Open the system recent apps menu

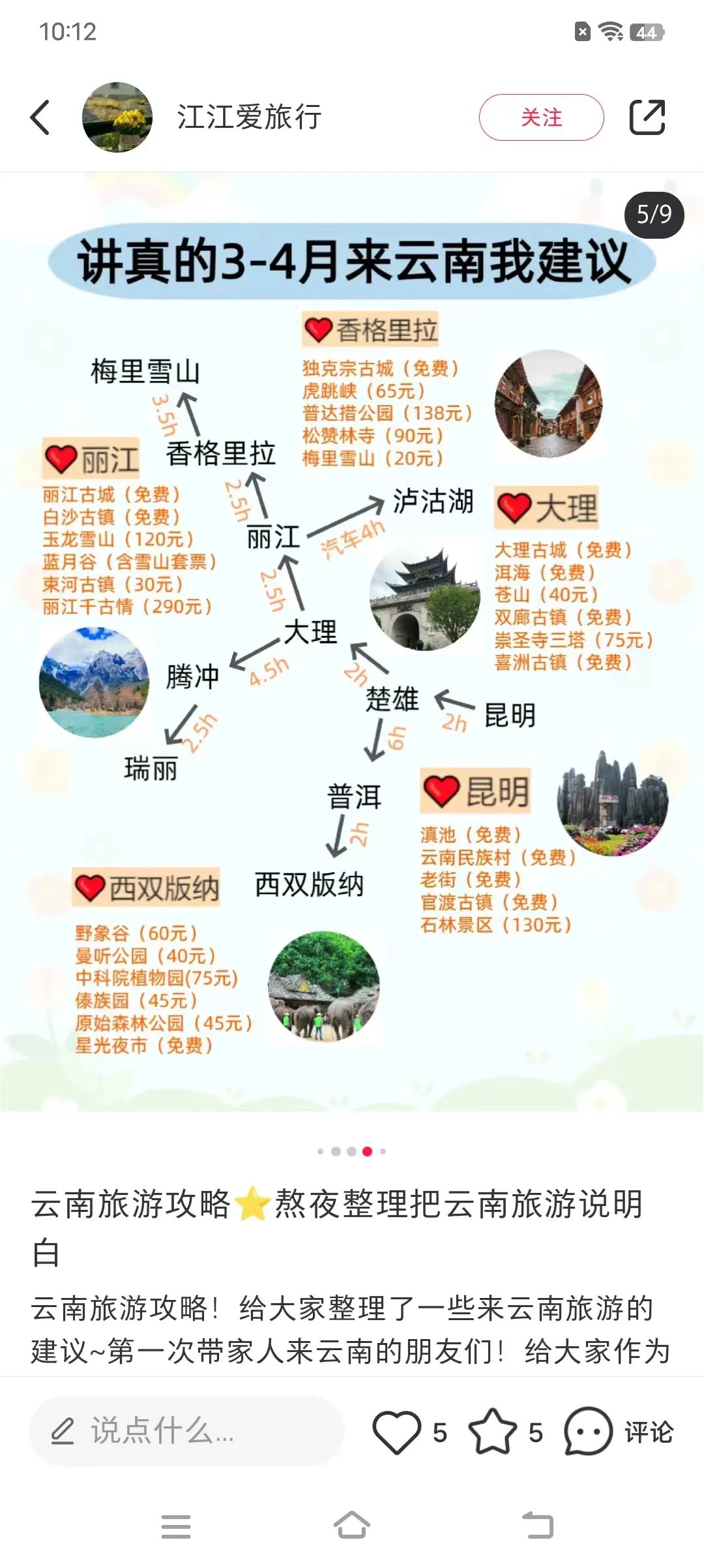[x=176, y=1526]
